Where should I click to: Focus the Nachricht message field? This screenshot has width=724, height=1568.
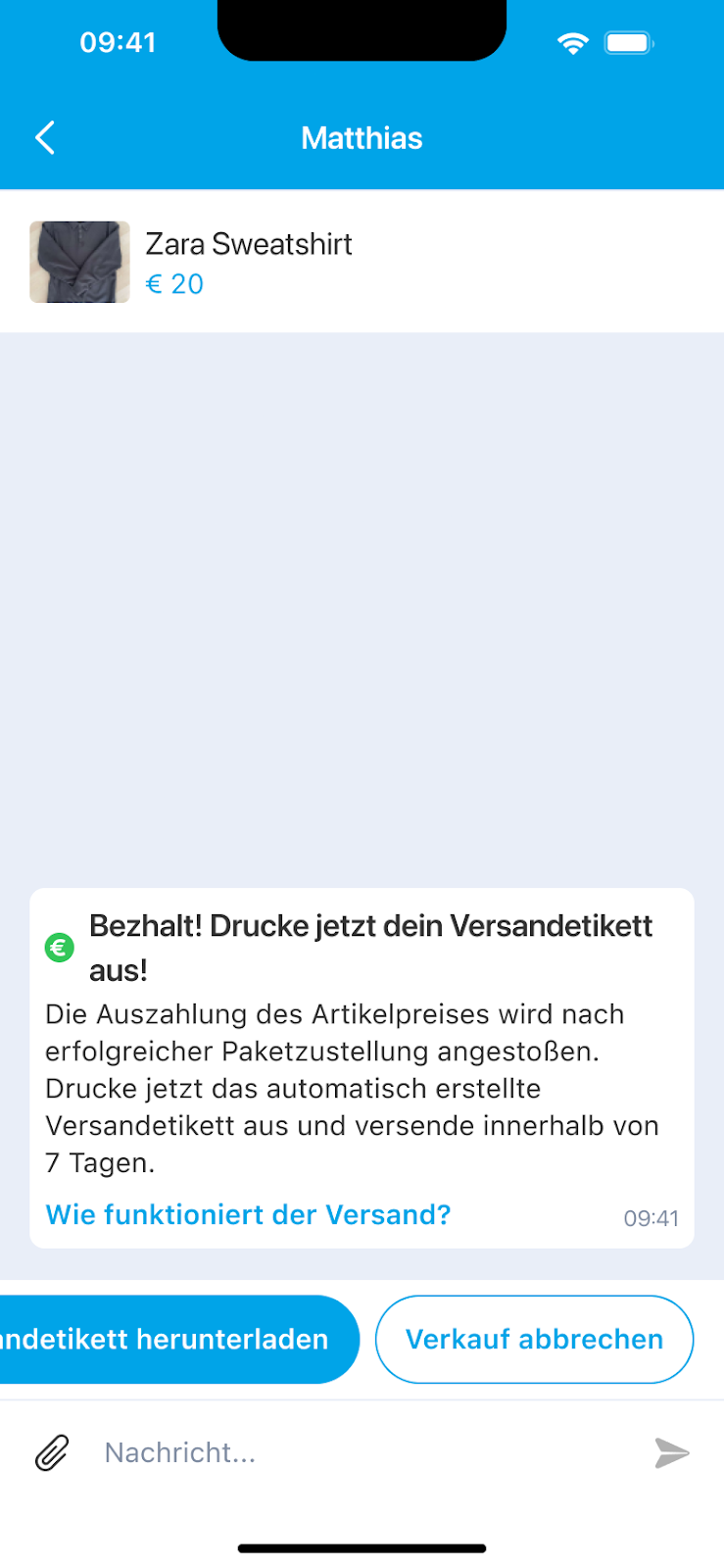(362, 1452)
